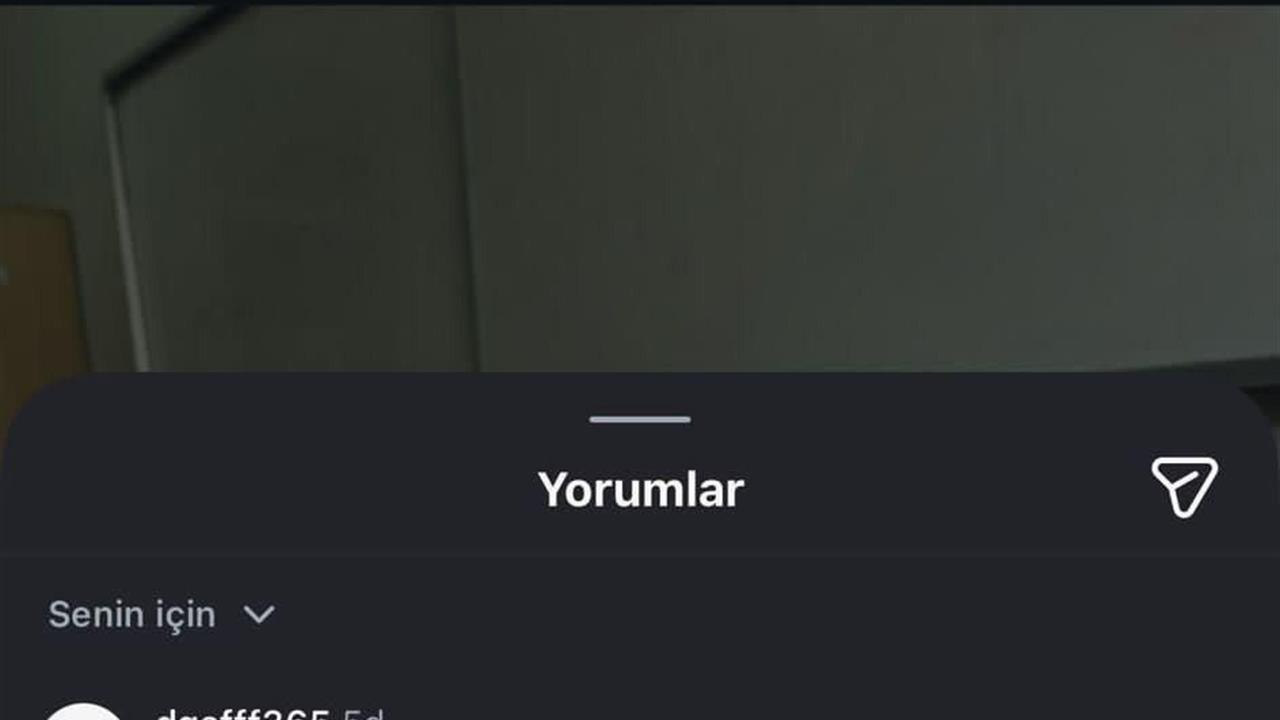The image size is (1280, 720).
Task: Tap the comments sheet drag handle
Action: [640, 419]
